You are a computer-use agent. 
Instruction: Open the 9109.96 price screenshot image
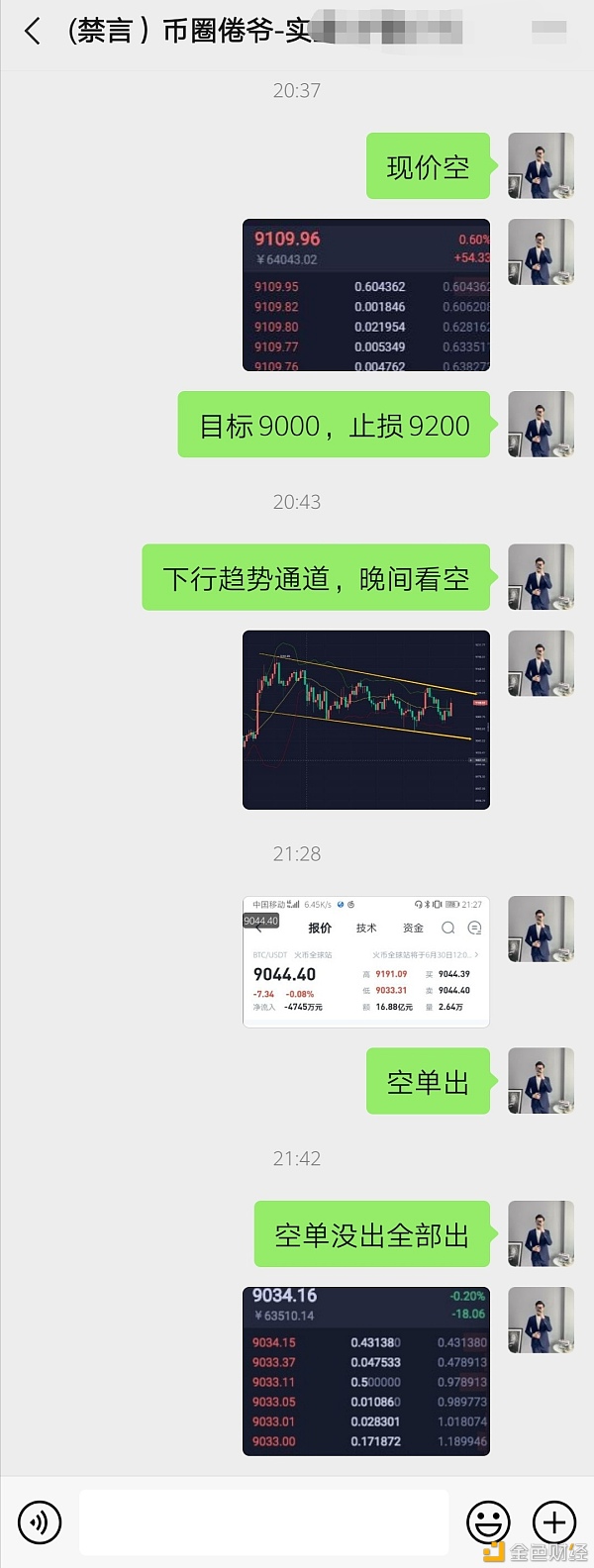pos(366,295)
